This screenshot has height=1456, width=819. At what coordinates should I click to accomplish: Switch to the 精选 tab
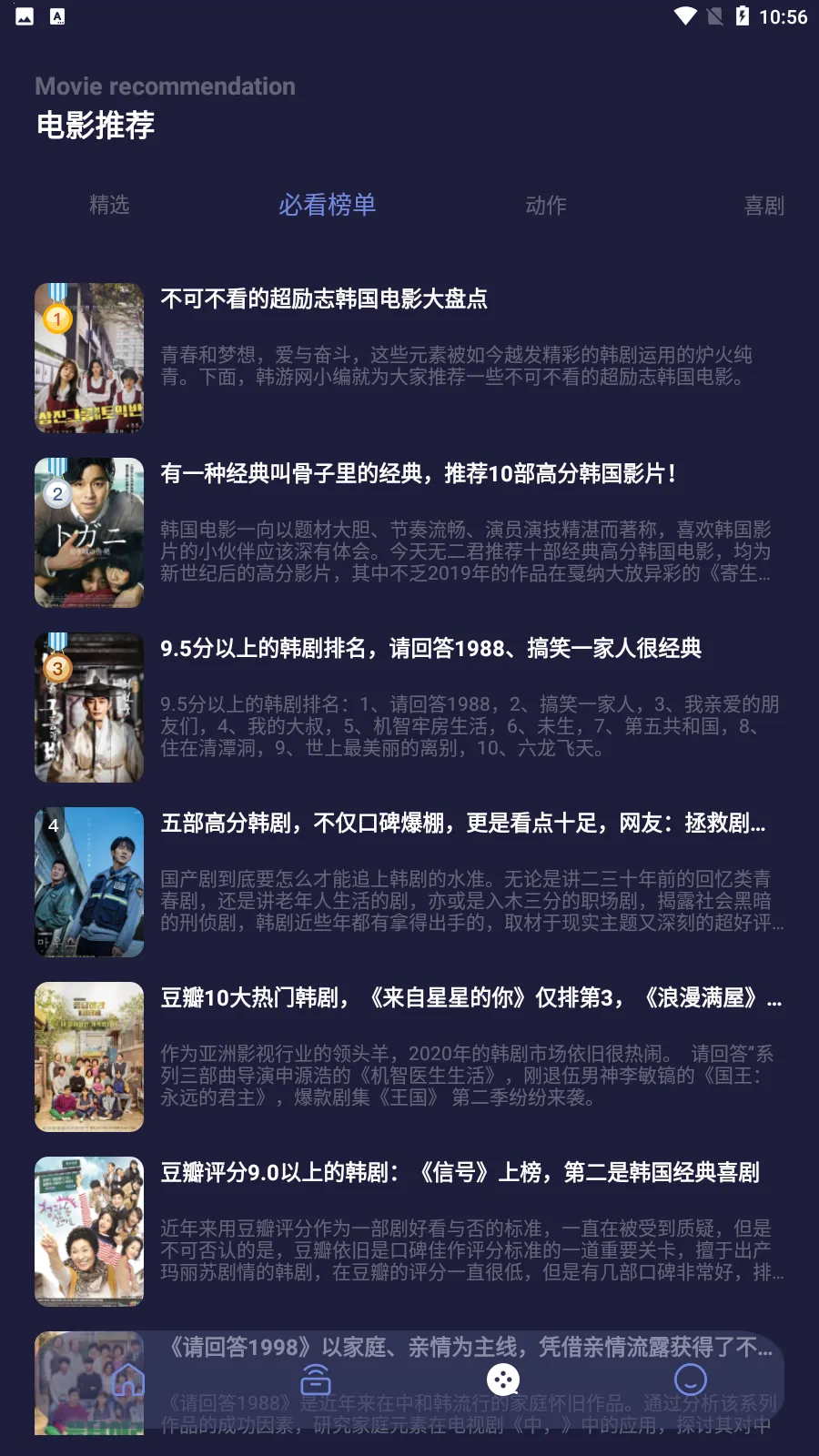(x=109, y=206)
